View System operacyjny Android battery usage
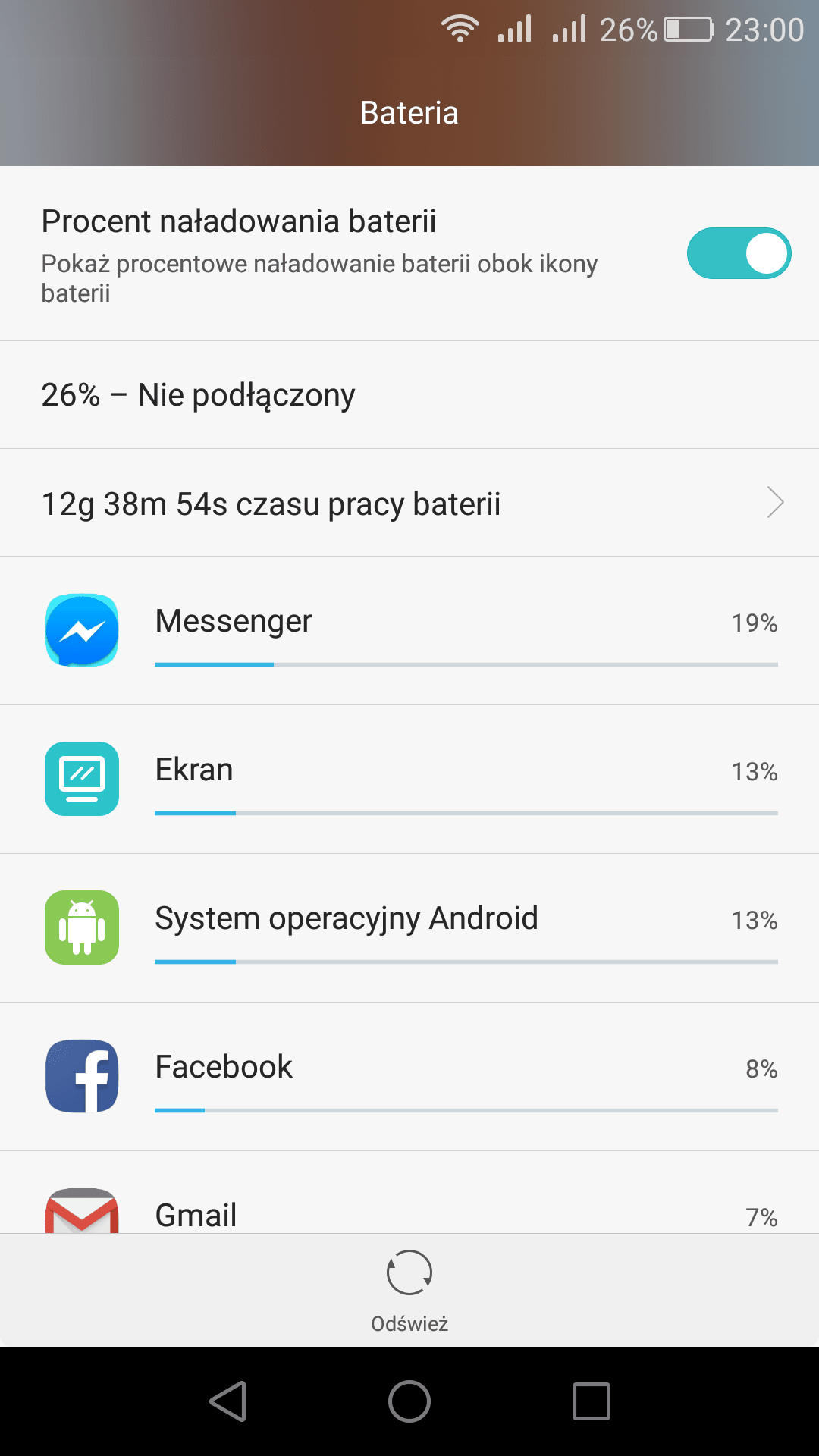The height and width of the screenshot is (1456, 819). coord(409,928)
